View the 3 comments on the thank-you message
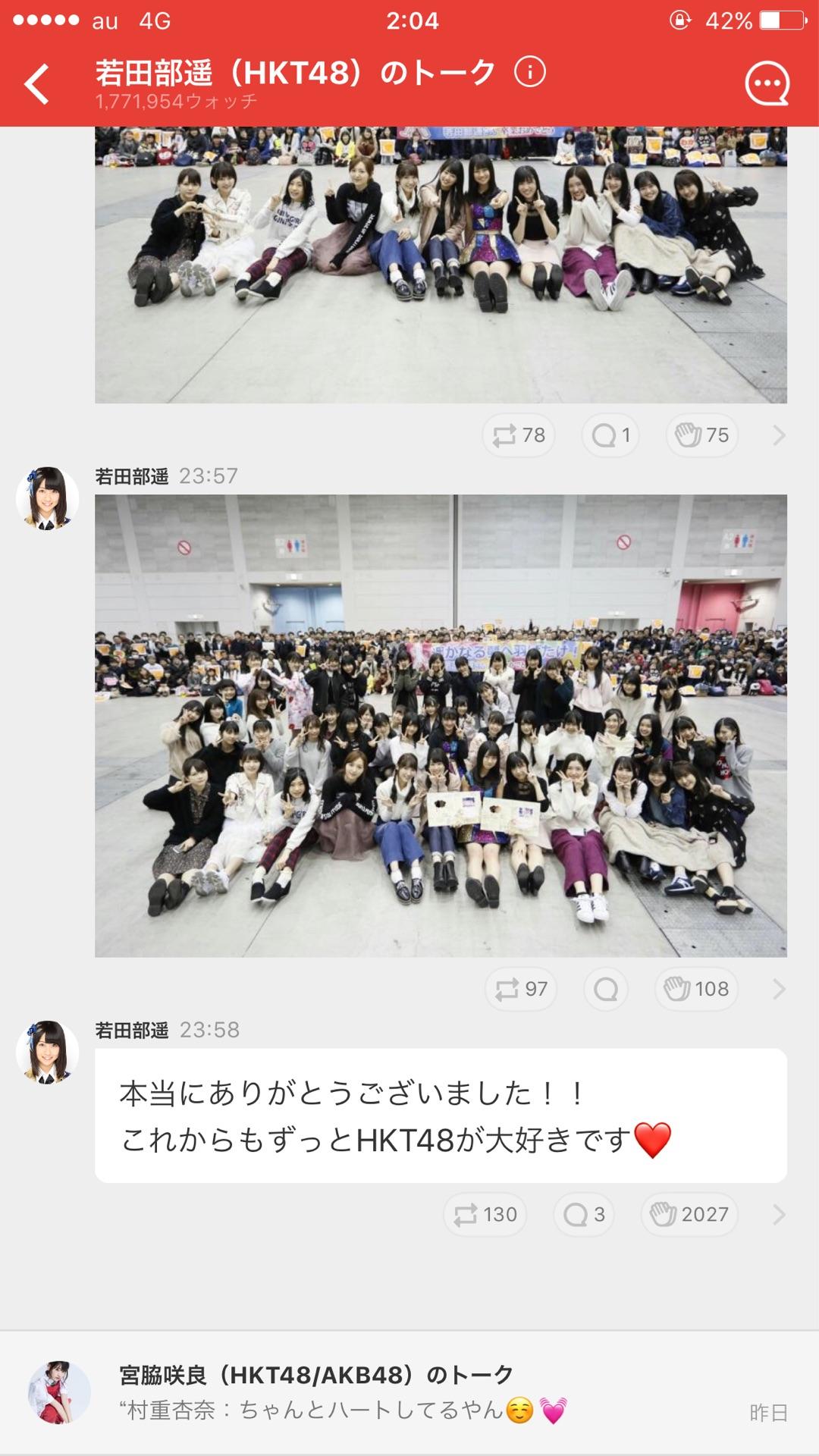The height and width of the screenshot is (1456, 819). coord(583,1215)
